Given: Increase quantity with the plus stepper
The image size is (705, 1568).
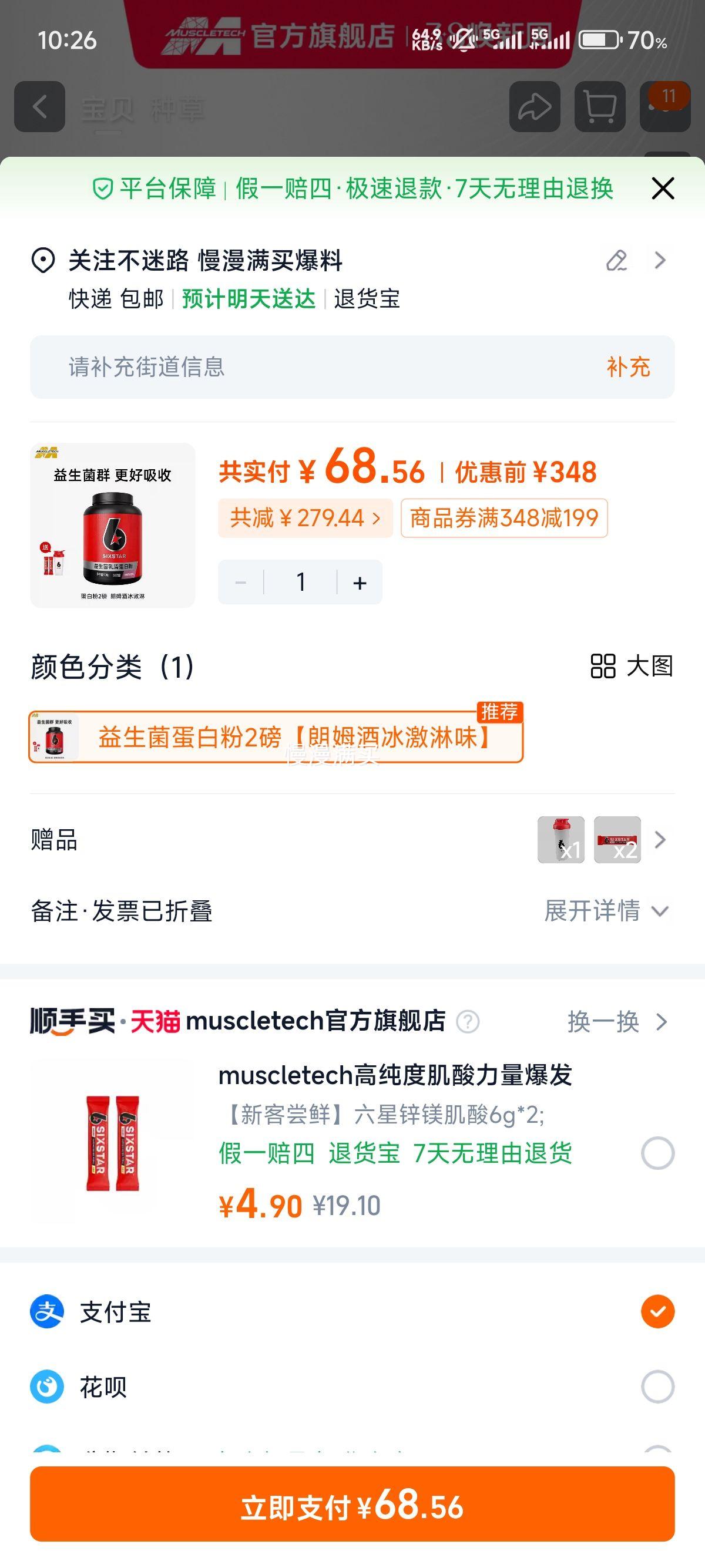Looking at the screenshot, I should 358,582.
